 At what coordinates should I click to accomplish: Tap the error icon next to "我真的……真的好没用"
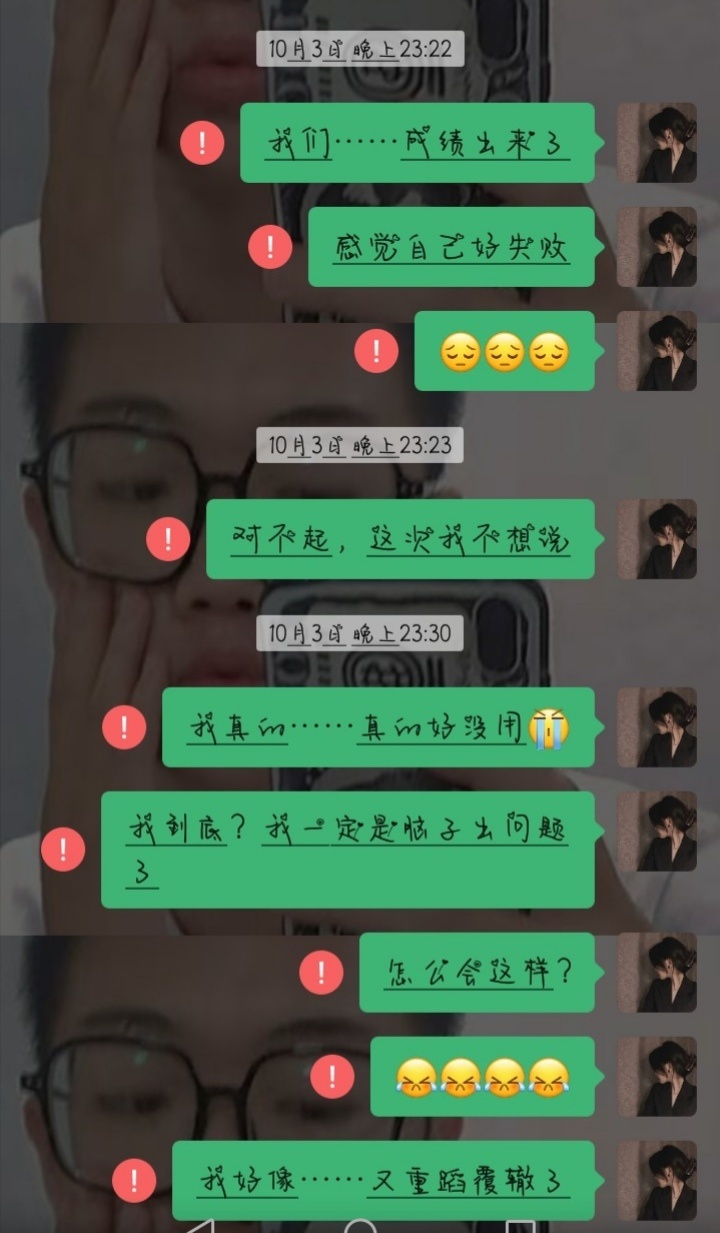pos(124,727)
